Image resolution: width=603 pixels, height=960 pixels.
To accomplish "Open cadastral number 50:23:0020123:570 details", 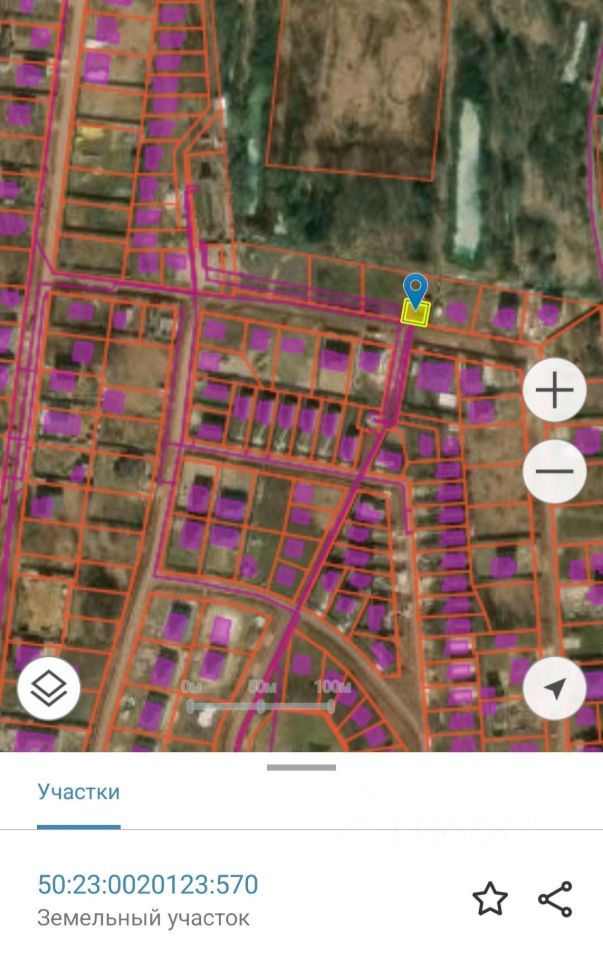I will 148,884.
